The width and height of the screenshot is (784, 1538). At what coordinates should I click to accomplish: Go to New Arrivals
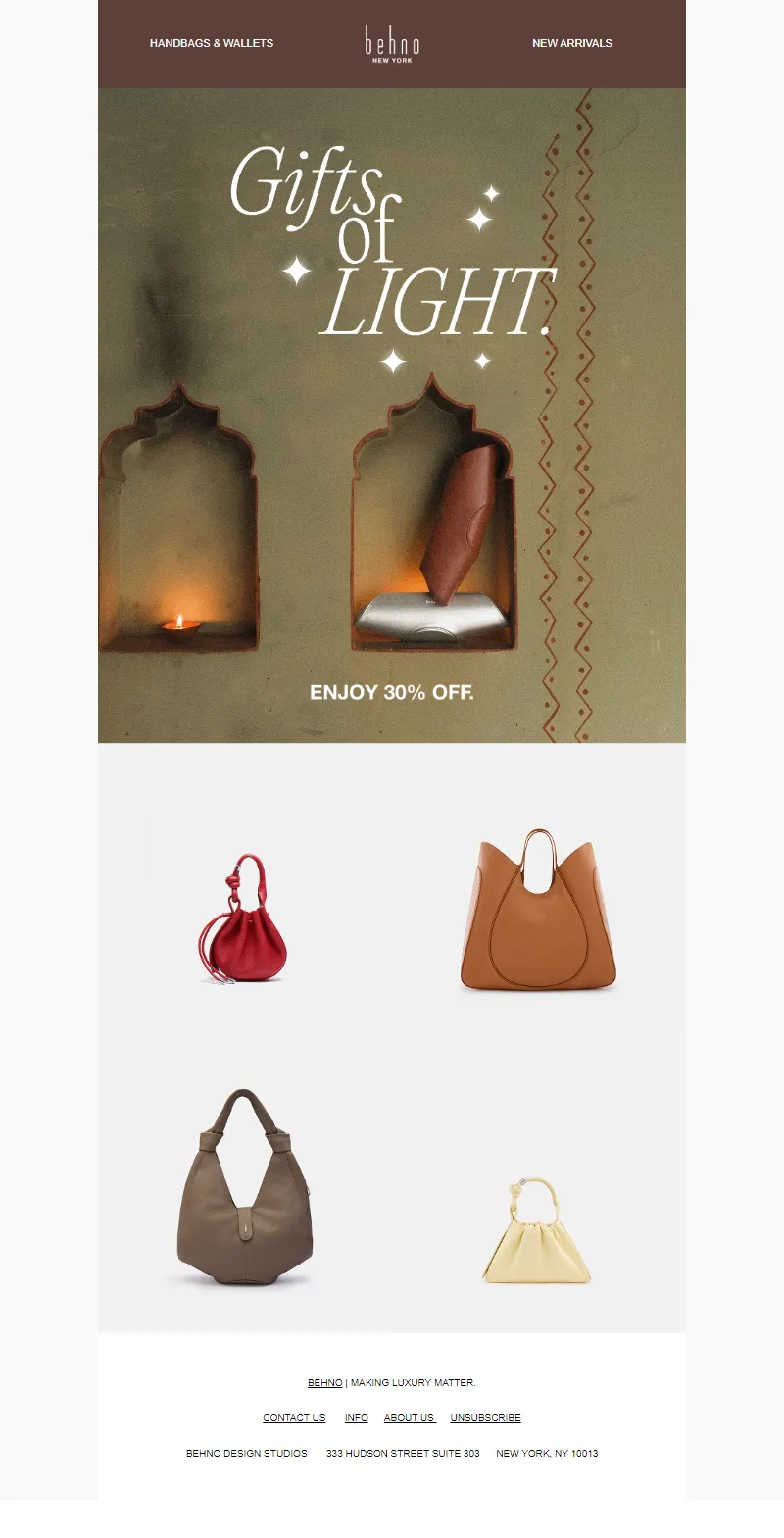click(571, 43)
